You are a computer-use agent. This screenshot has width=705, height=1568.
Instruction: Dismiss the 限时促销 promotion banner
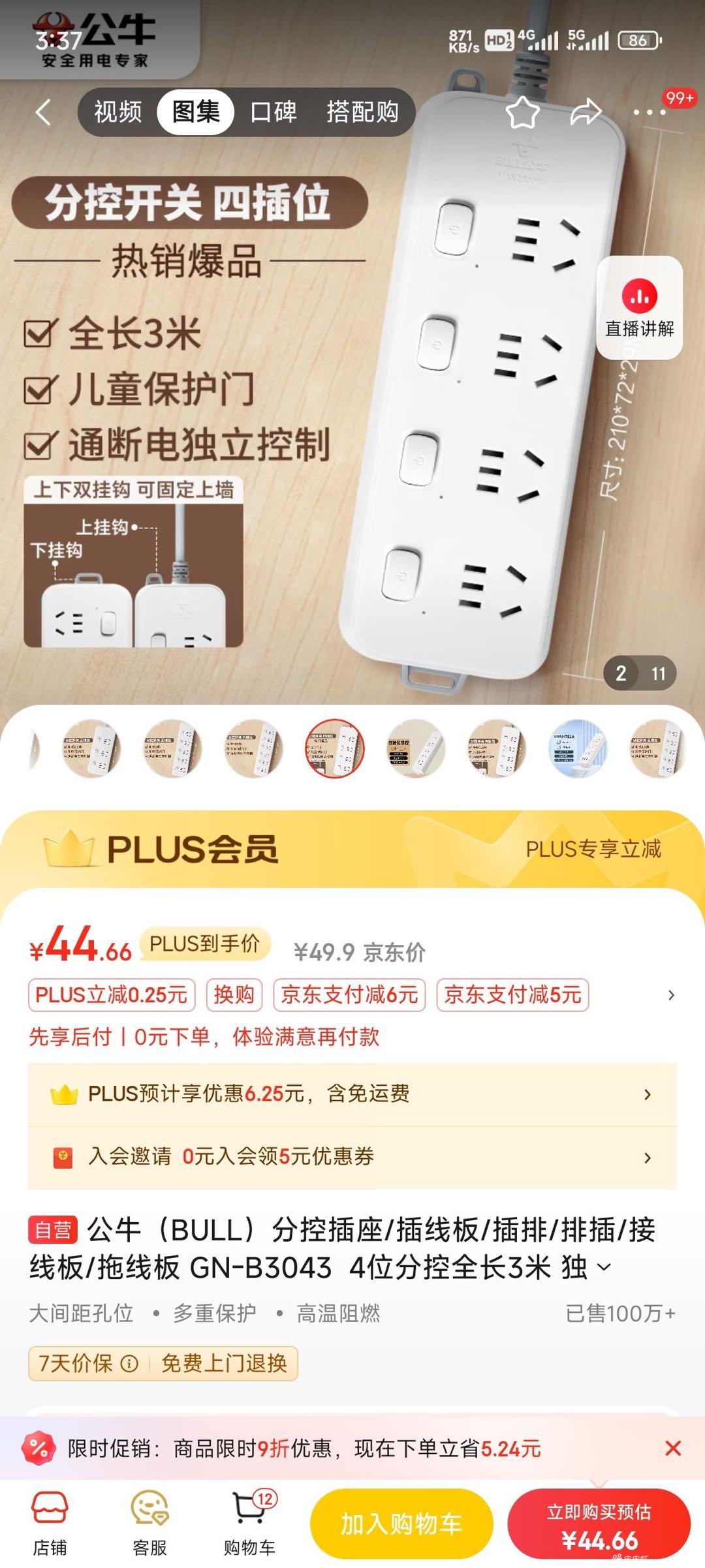[673, 1449]
